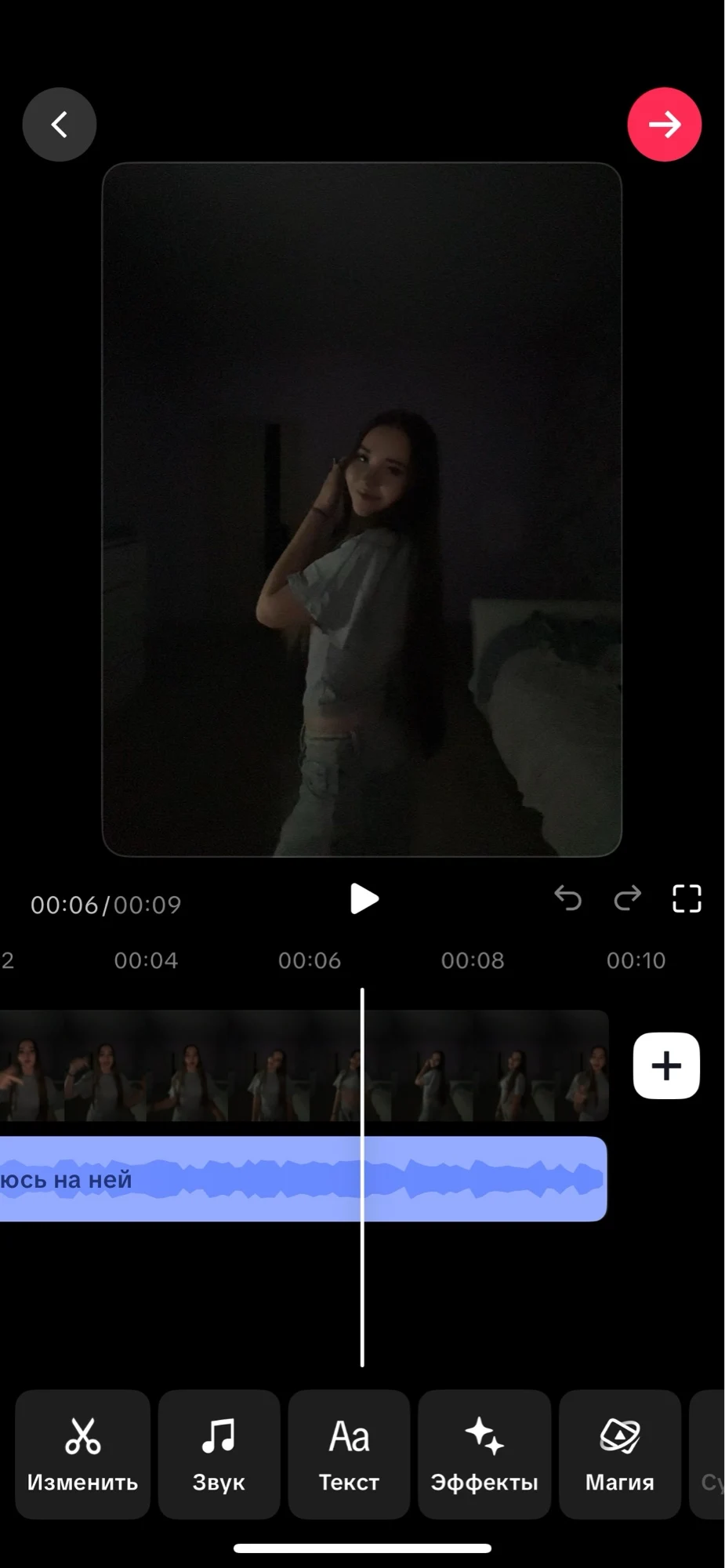
Task: Open Эффекты panel
Action: [484, 1455]
